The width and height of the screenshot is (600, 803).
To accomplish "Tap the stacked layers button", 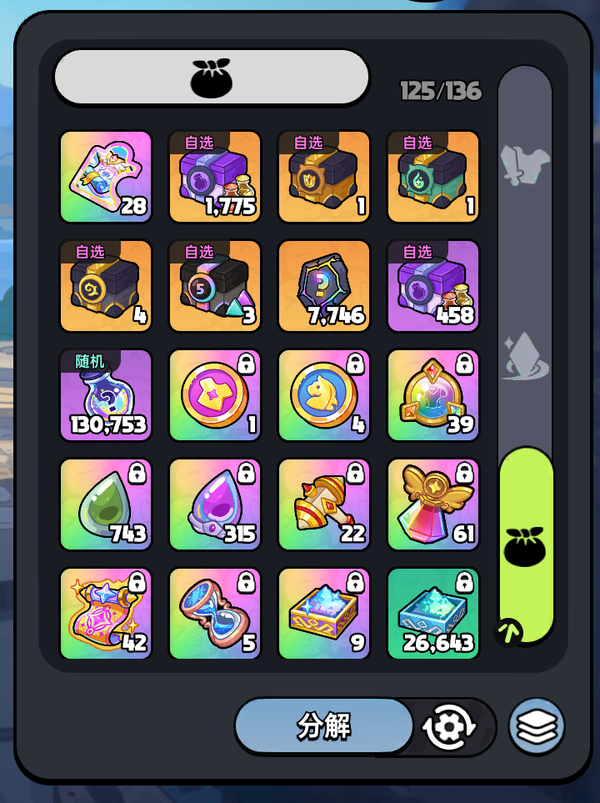I will click(537, 726).
